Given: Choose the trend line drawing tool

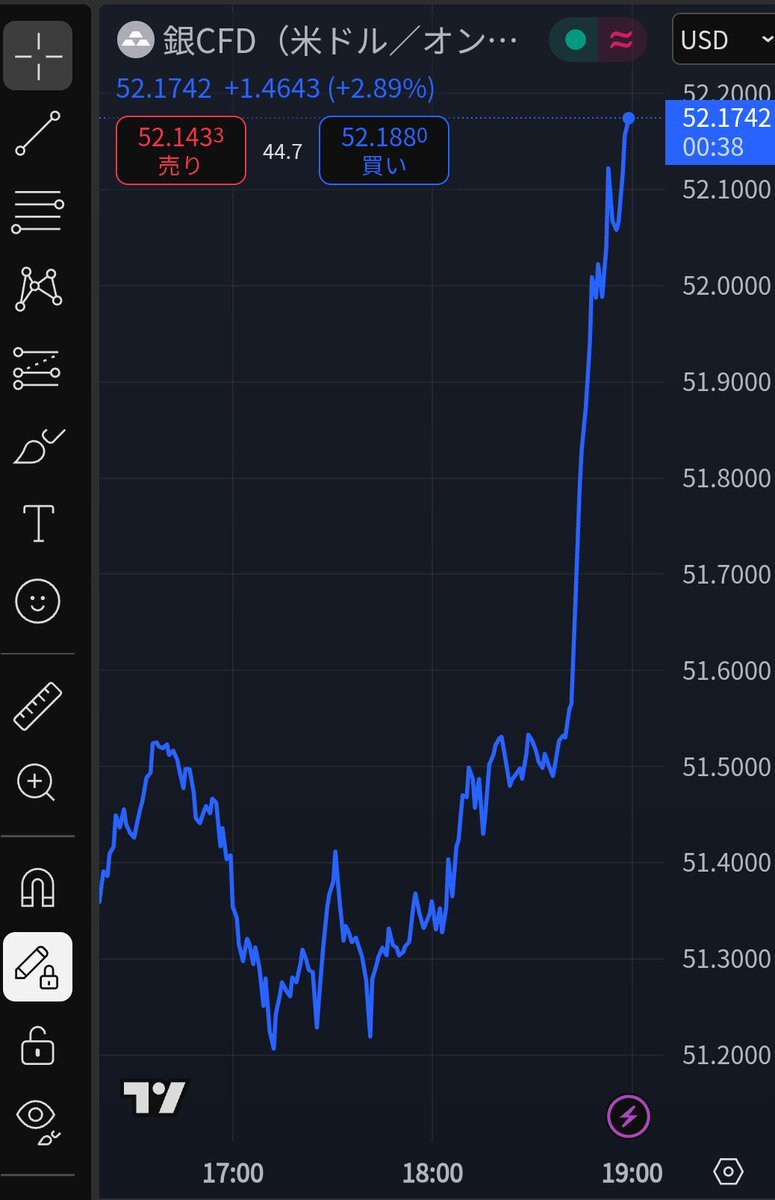Looking at the screenshot, I should tap(38, 134).
